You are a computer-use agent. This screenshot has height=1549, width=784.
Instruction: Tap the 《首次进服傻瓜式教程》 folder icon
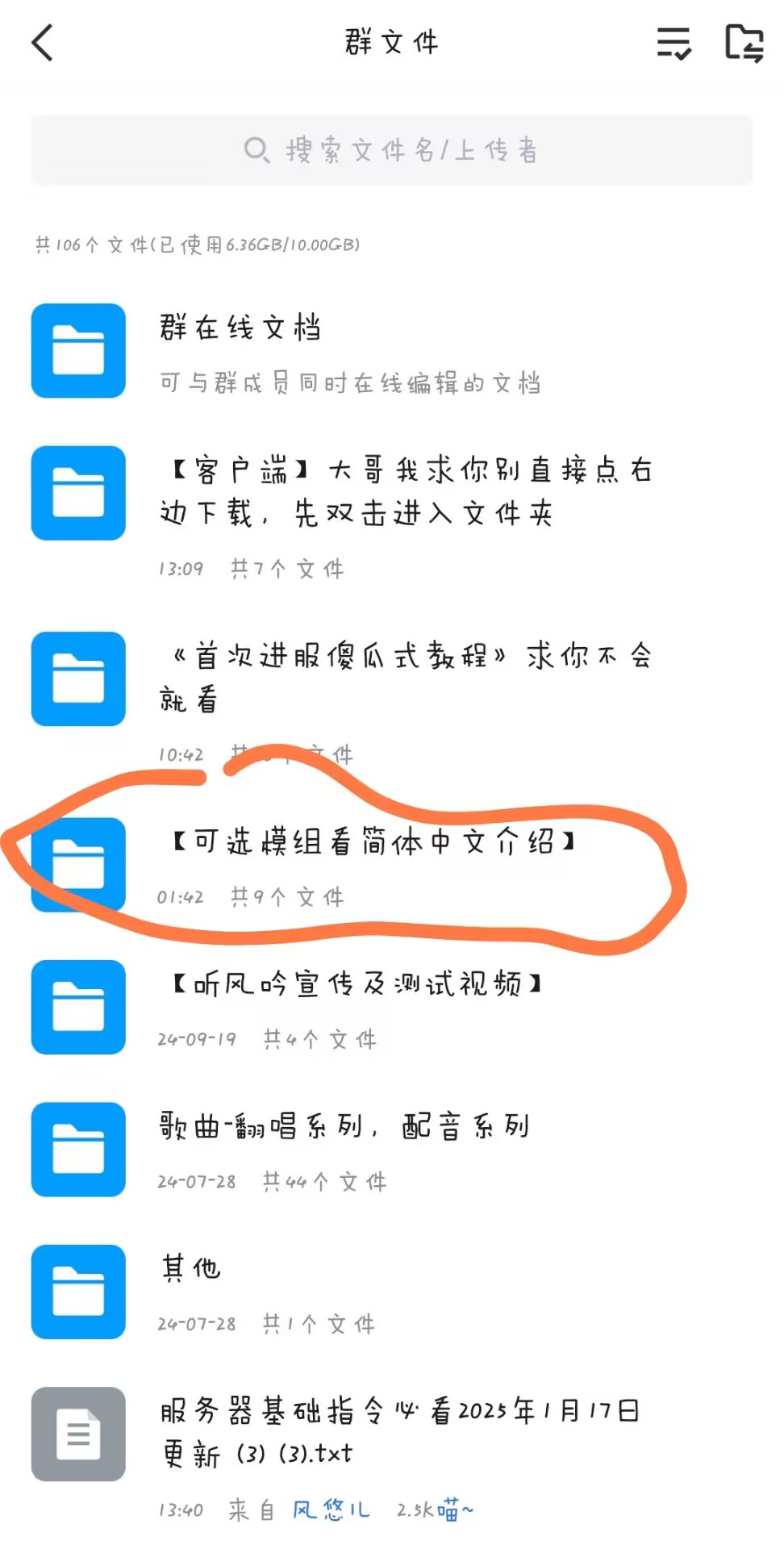tap(77, 680)
